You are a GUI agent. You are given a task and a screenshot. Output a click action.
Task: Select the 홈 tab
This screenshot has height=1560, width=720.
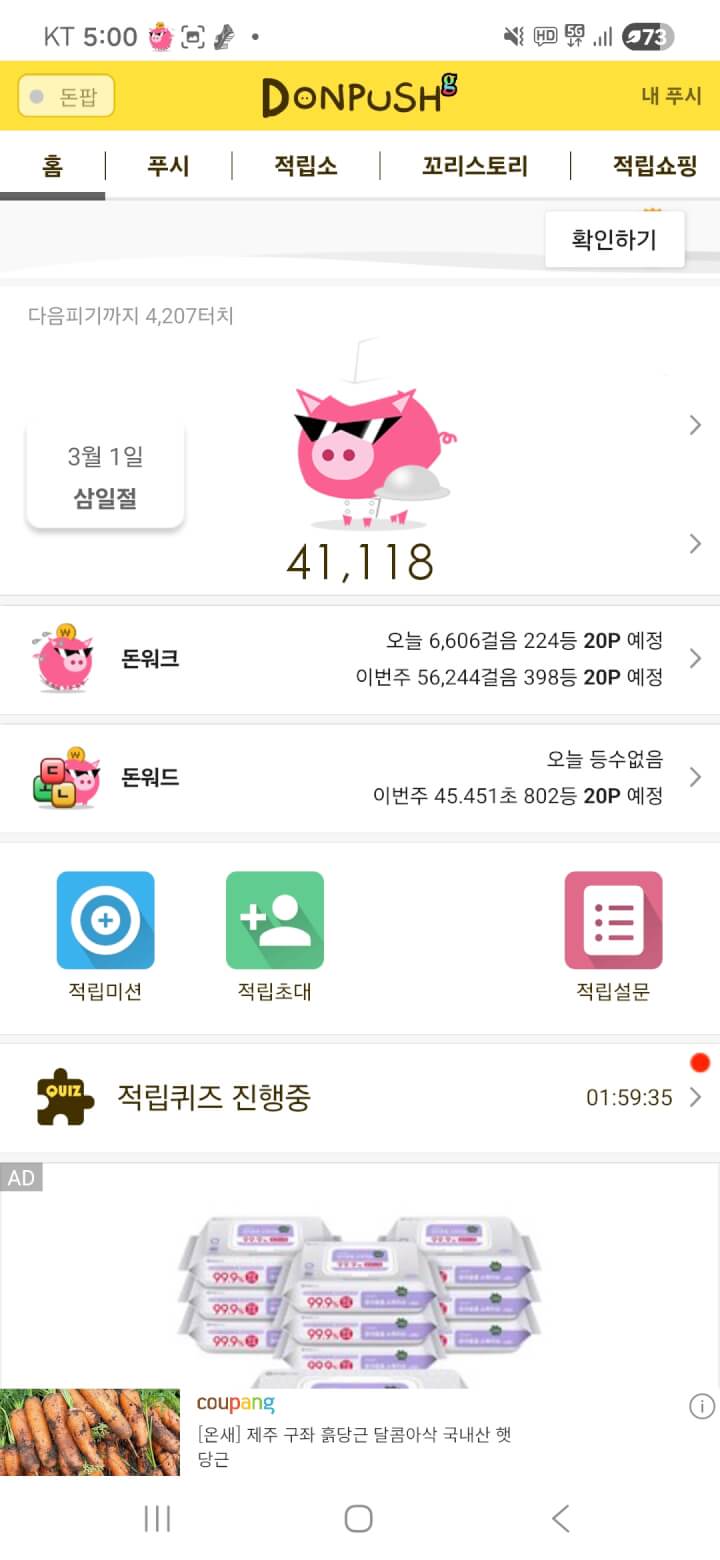52,166
